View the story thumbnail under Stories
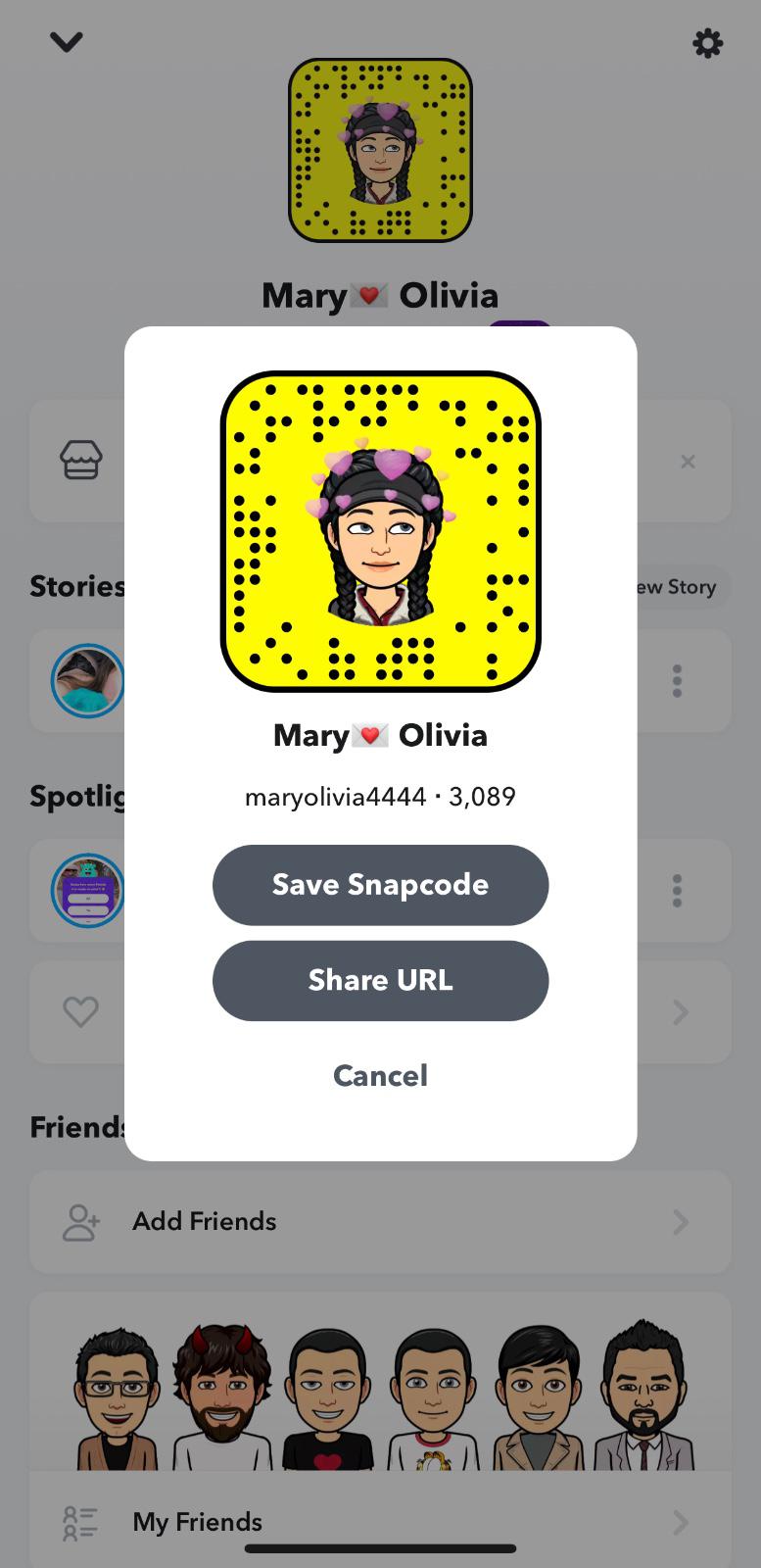761x1568 pixels. point(87,681)
